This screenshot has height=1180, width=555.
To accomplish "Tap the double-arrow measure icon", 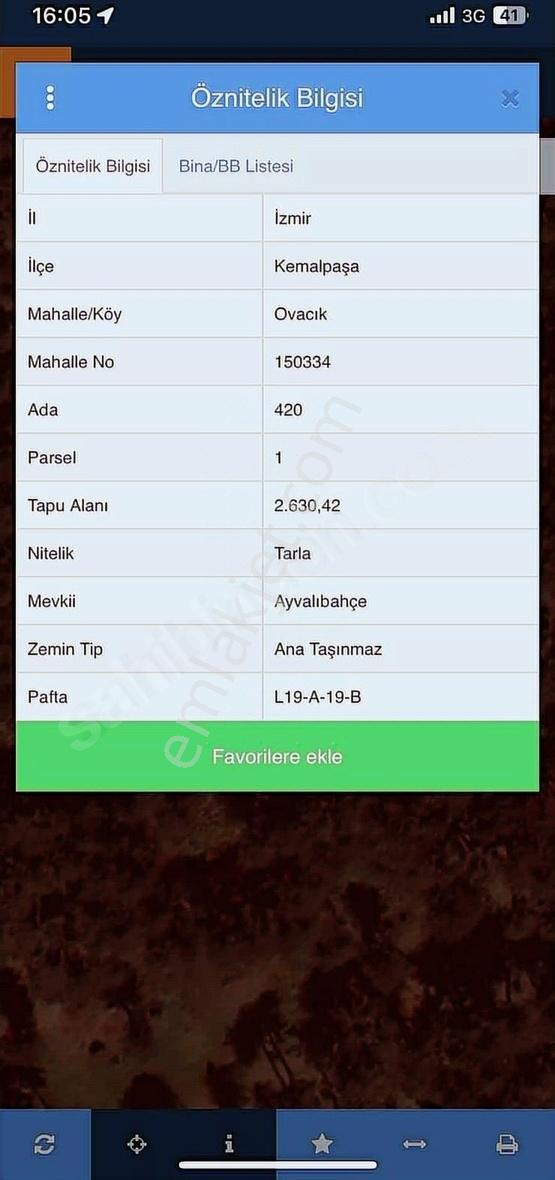I will tap(415, 1144).
